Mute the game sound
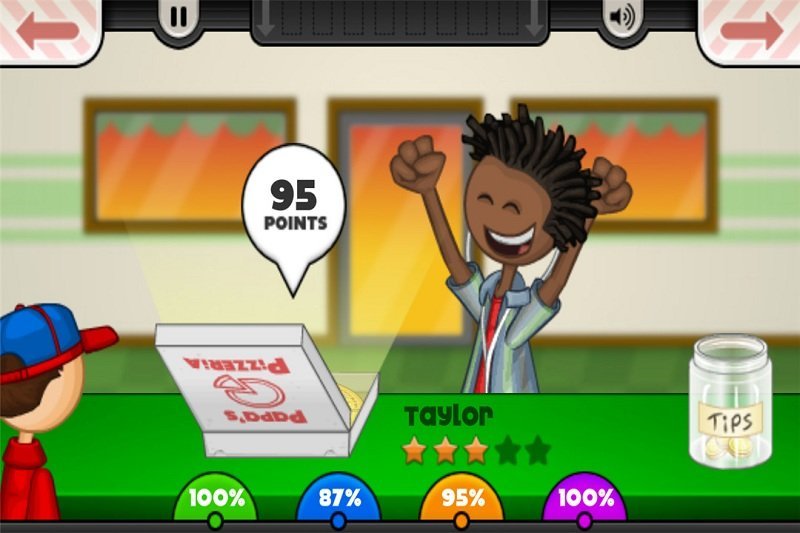 [x=620, y=16]
